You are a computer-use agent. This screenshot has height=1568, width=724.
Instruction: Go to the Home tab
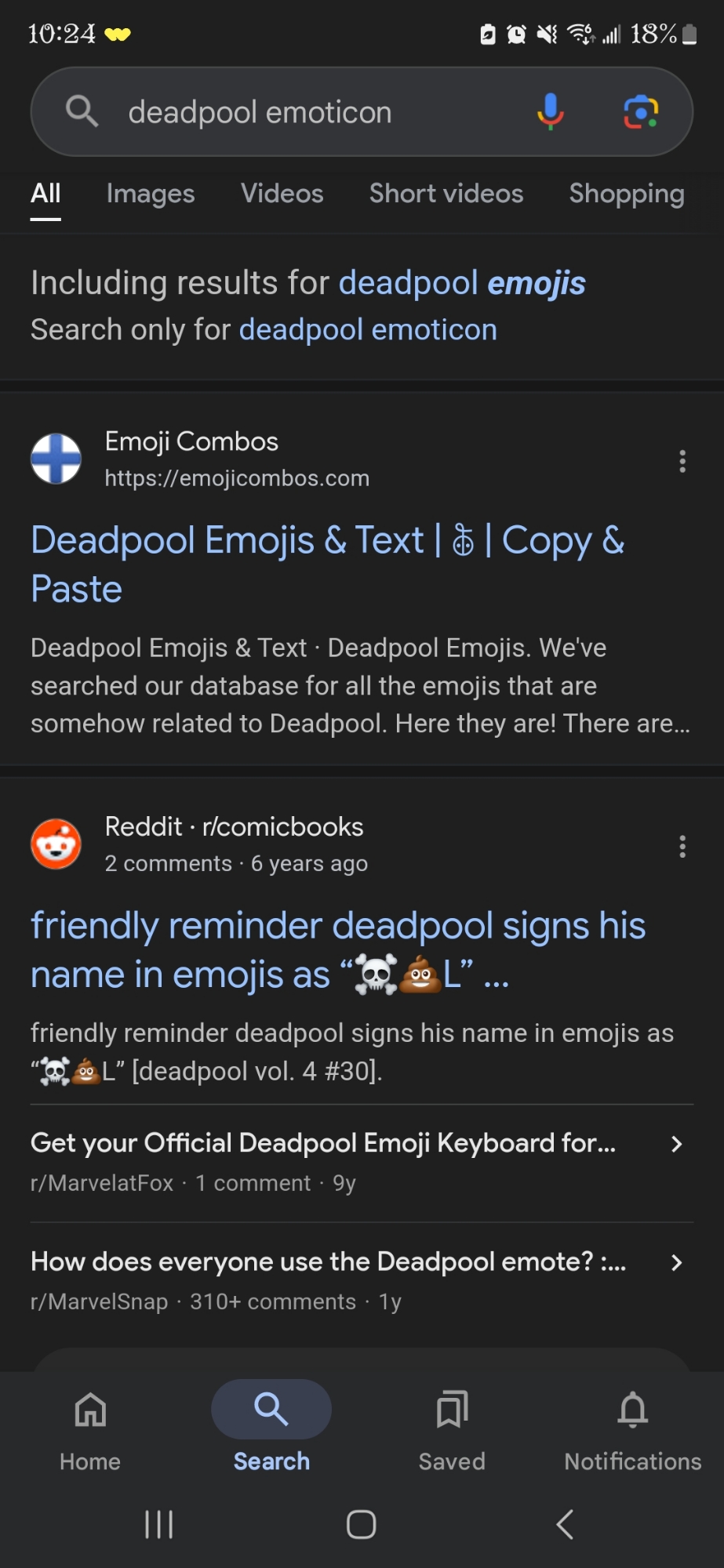pos(90,1428)
